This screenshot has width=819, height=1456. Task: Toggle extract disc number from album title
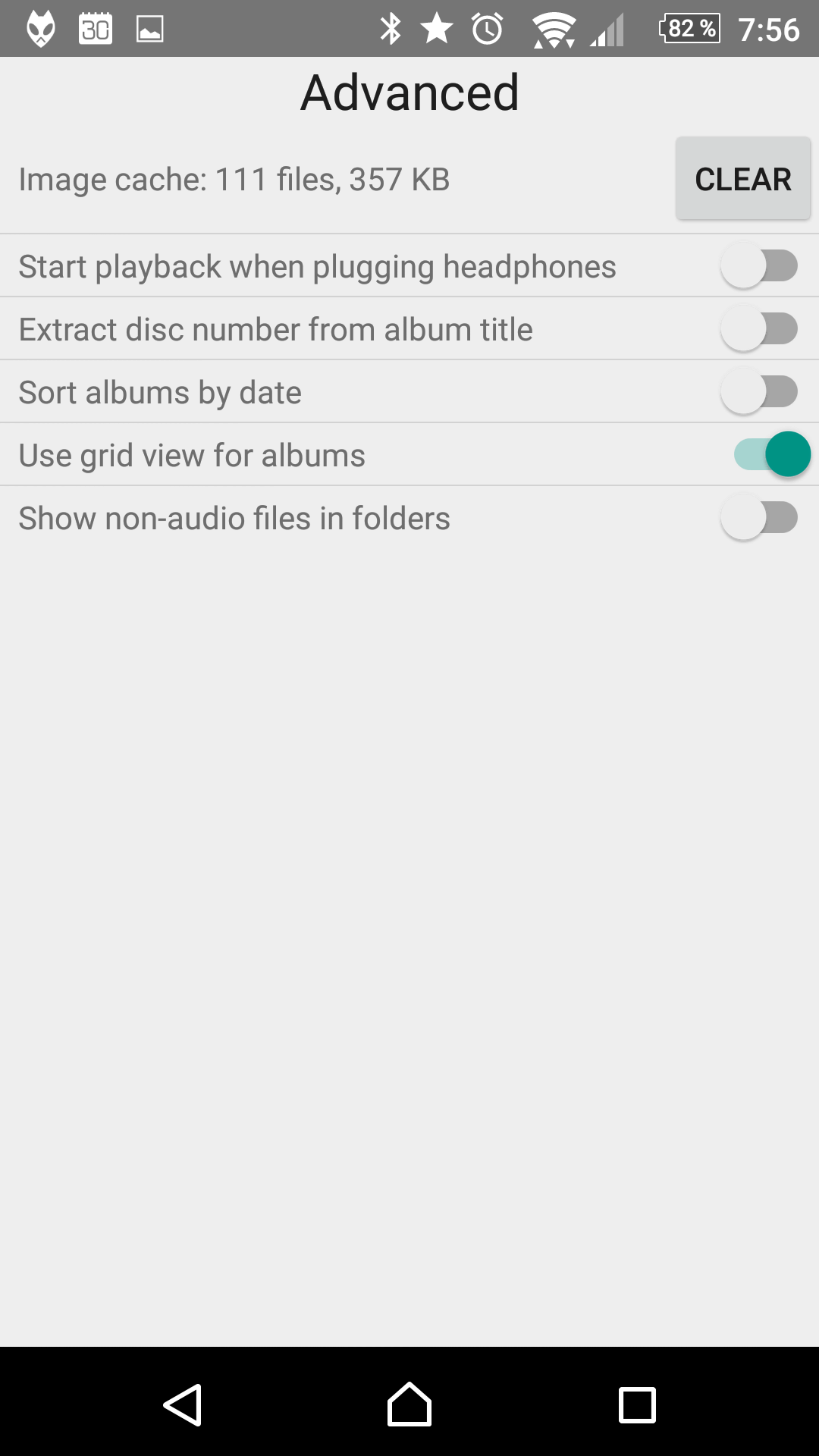pyautogui.click(x=759, y=329)
